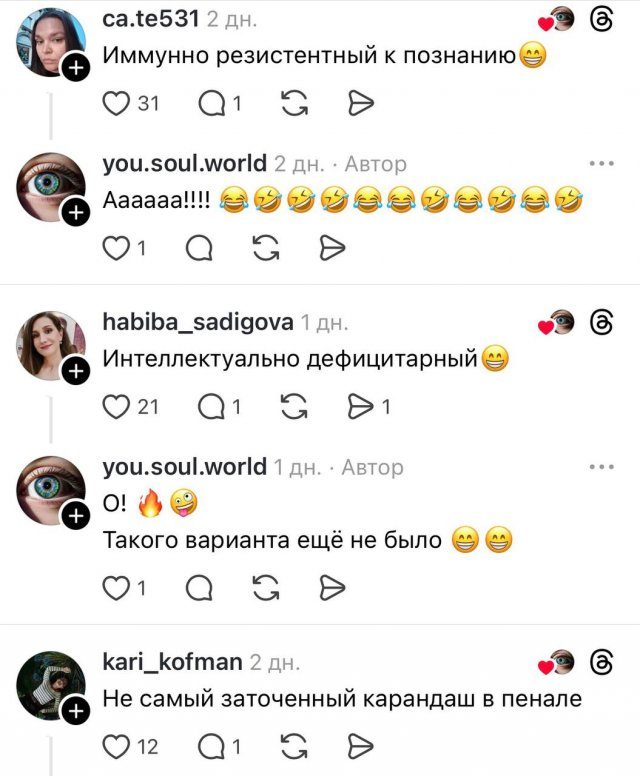Screen dimensions: 640x776
Task: Repost habiba_sadigova's comment
Action: pos(294,406)
